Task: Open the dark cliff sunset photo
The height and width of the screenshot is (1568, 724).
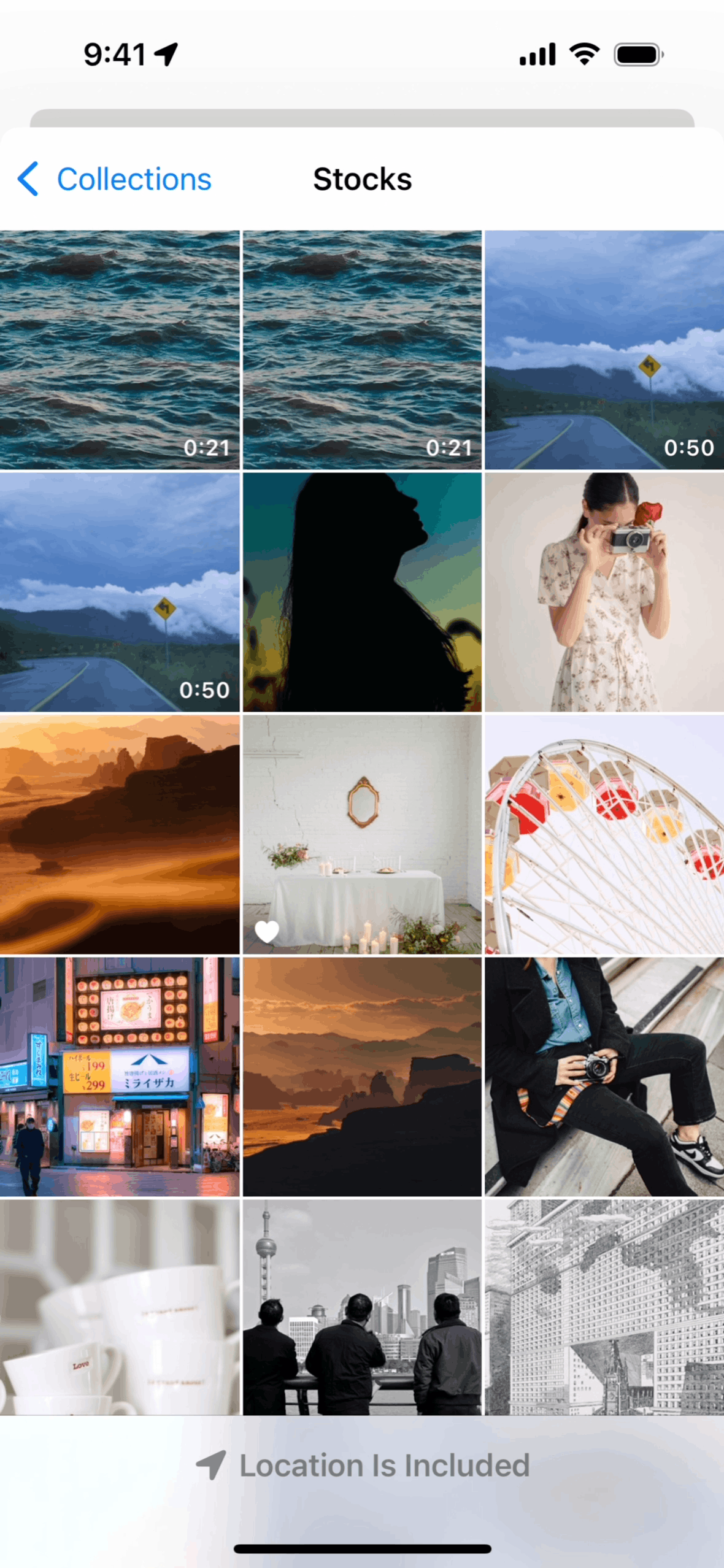Action: click(362, 1077)
